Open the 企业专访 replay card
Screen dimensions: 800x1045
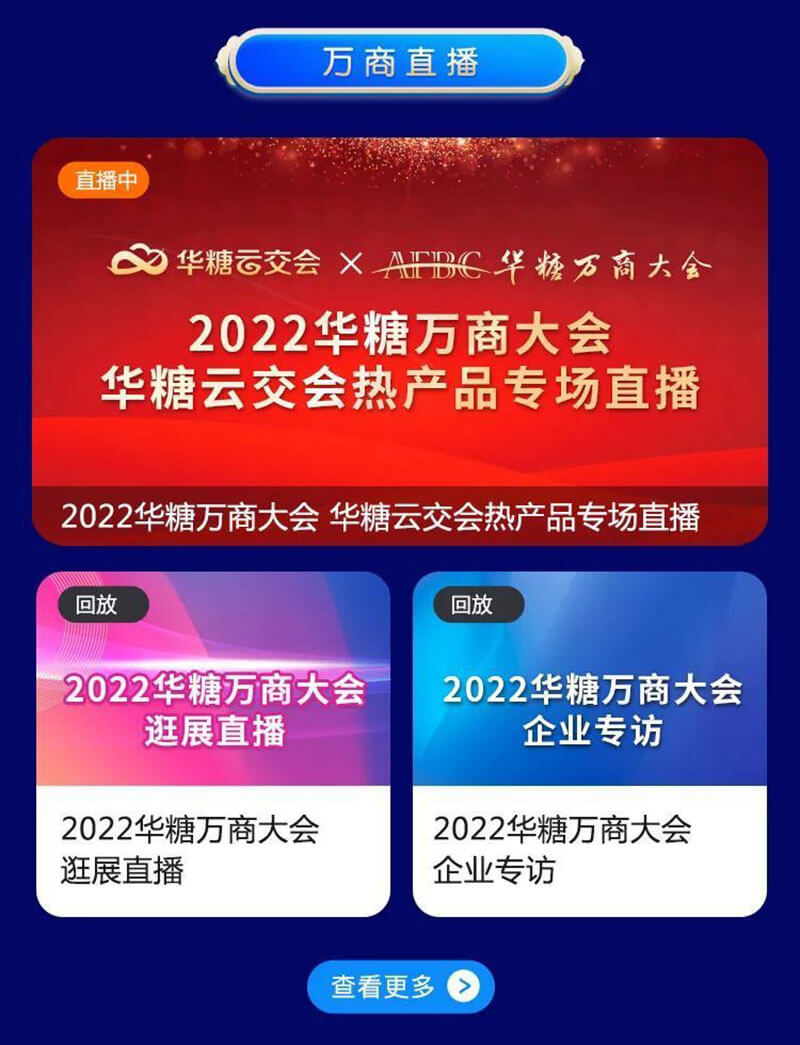[x=590, y=743]
